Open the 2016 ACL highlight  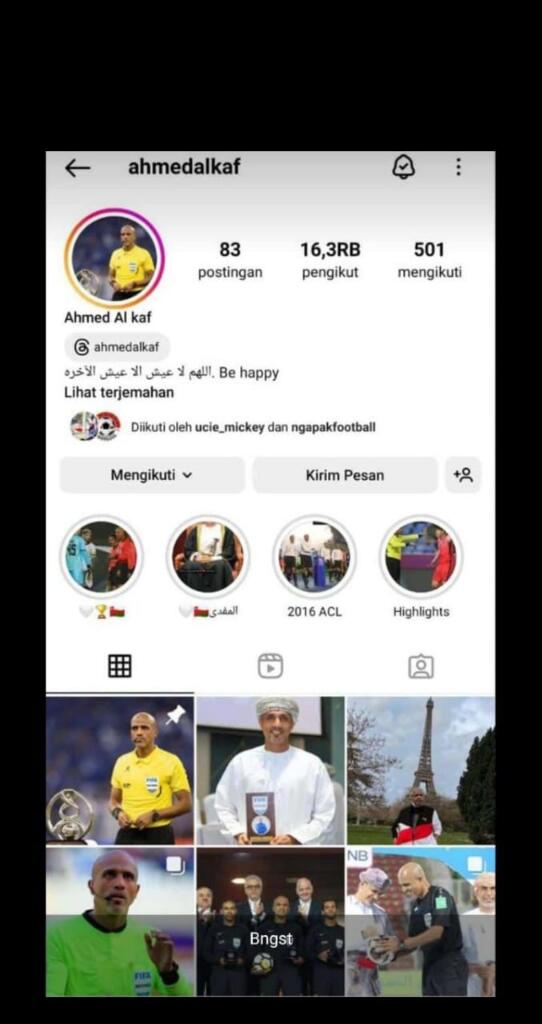pyautogui.click(x=314, y=567)
